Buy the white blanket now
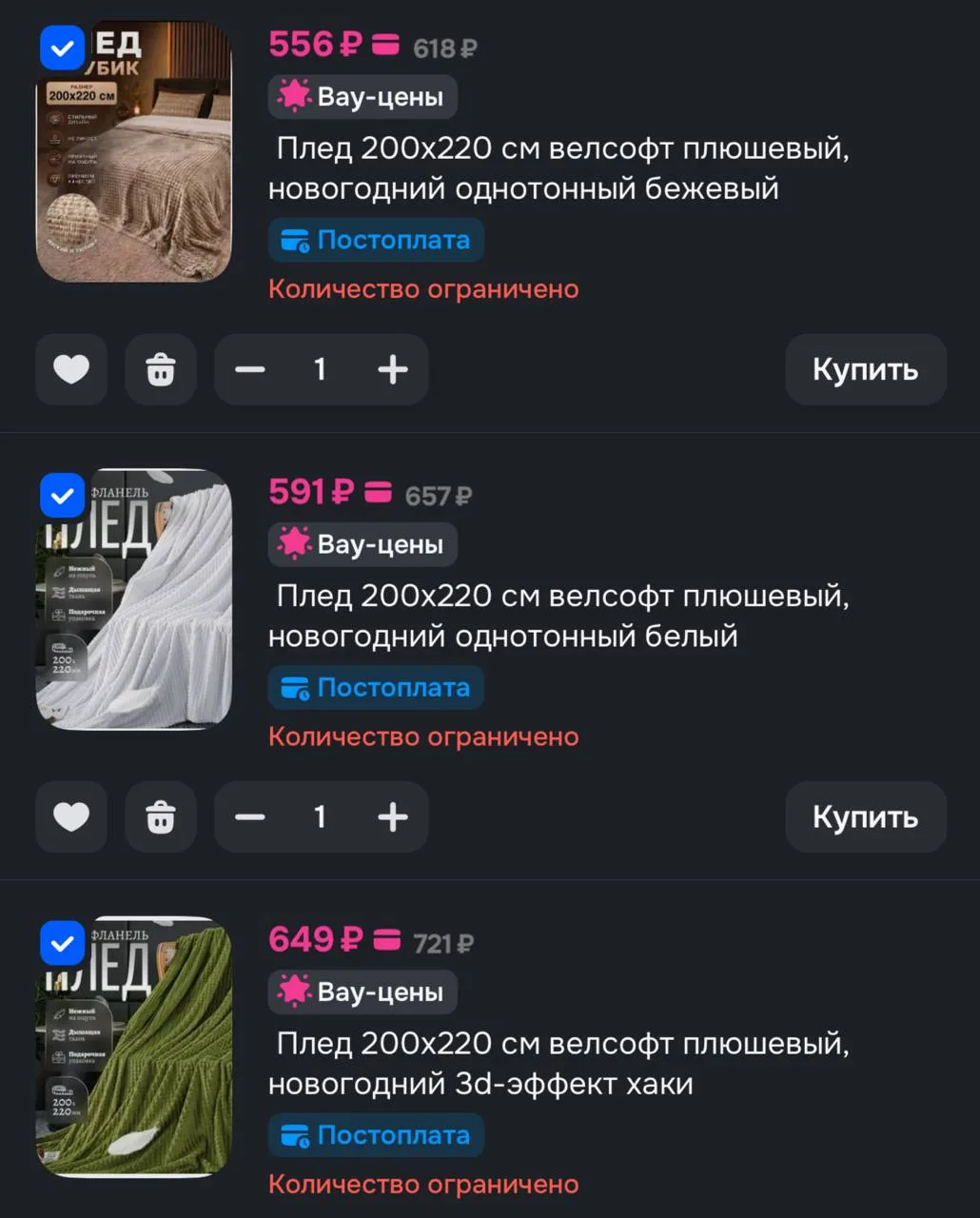The height and width of the screenshot is (1218, 980). (x=865, y=816)
